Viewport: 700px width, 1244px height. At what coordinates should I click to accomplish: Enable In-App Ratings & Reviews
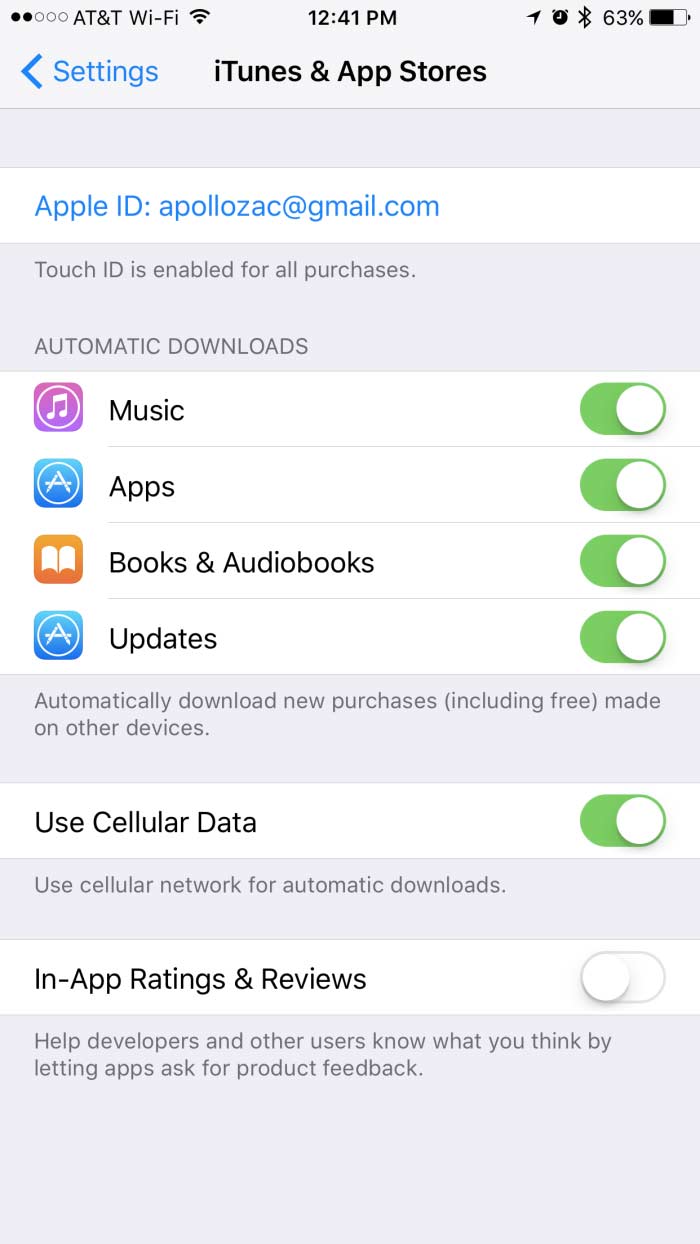(x=622, y=977)
